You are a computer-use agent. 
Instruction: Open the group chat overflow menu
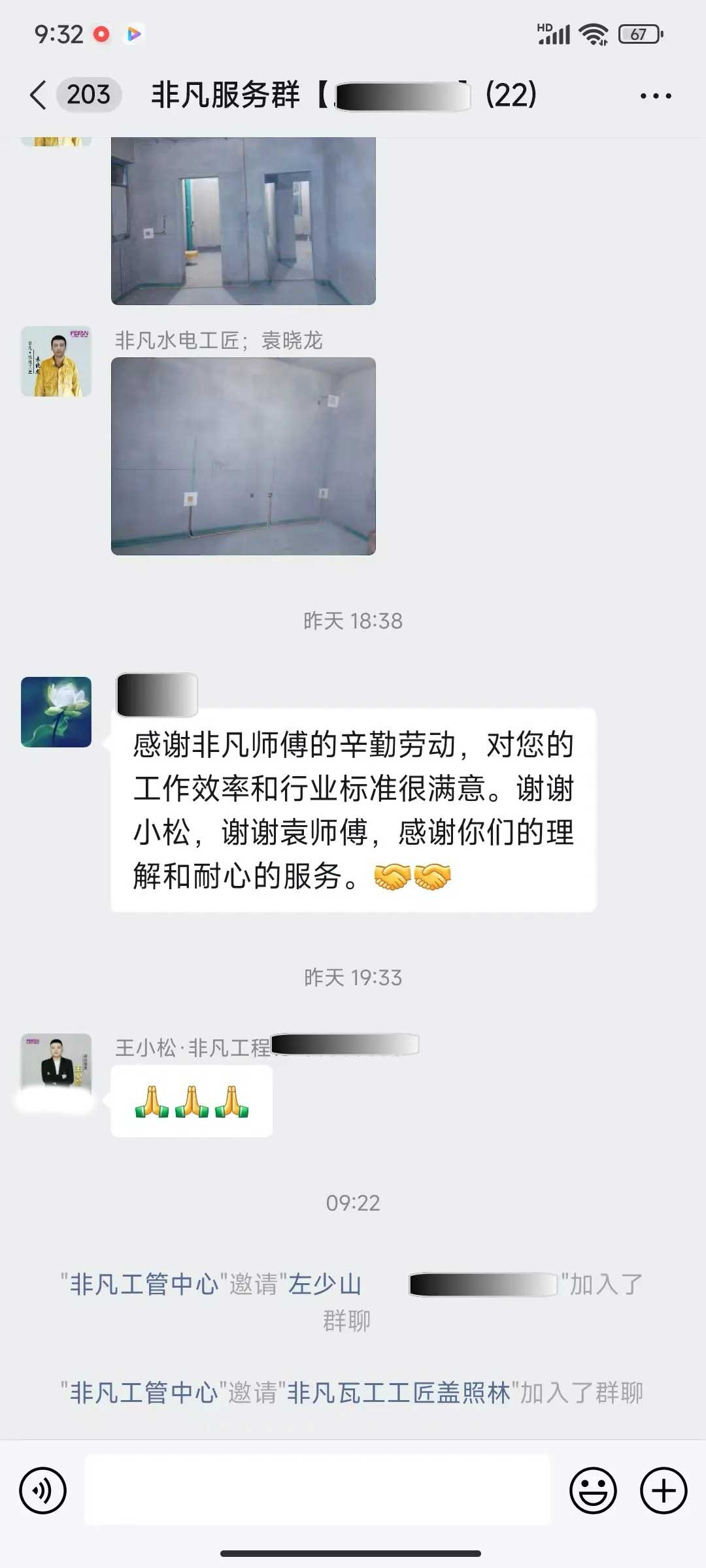click(655, 96)
